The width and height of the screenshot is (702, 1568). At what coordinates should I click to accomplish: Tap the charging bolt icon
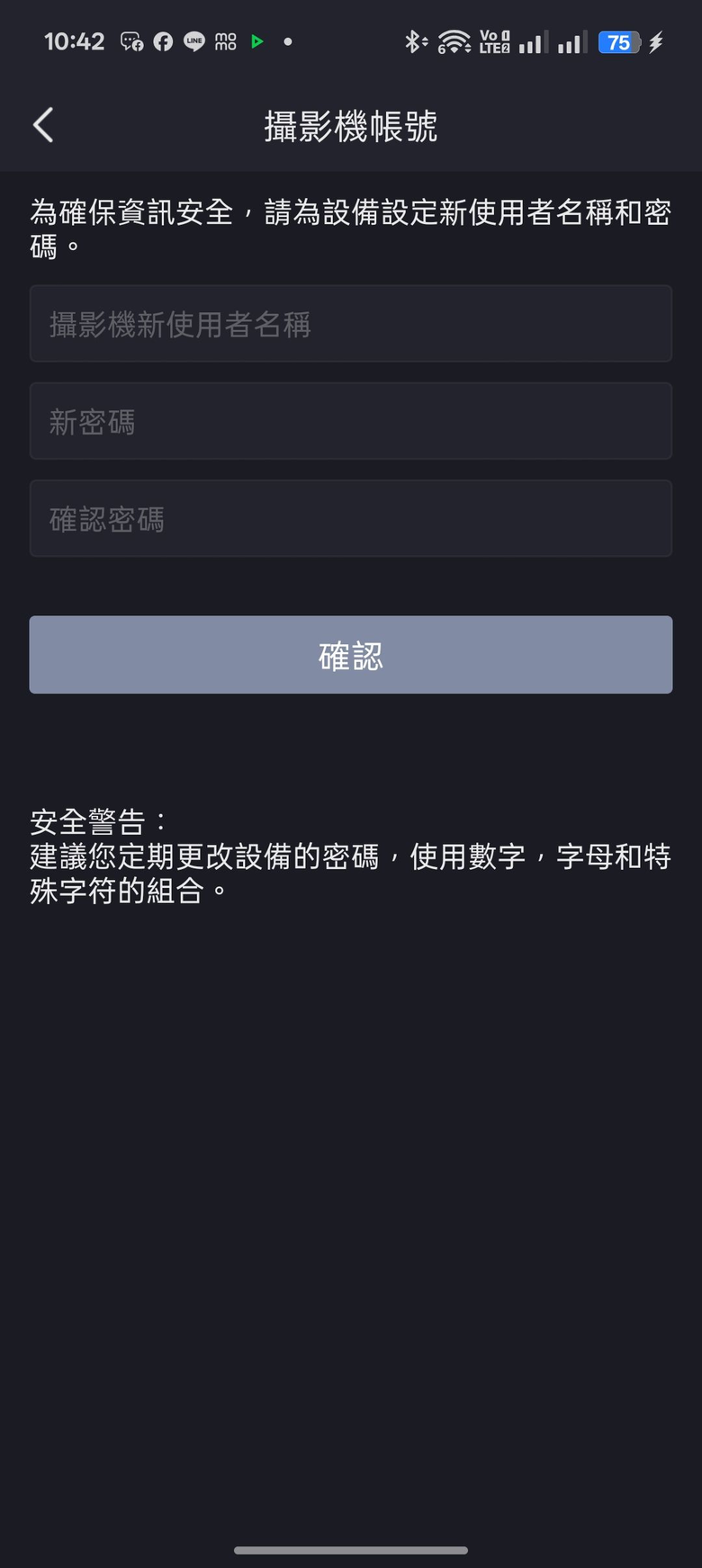(x=656, y=41)
